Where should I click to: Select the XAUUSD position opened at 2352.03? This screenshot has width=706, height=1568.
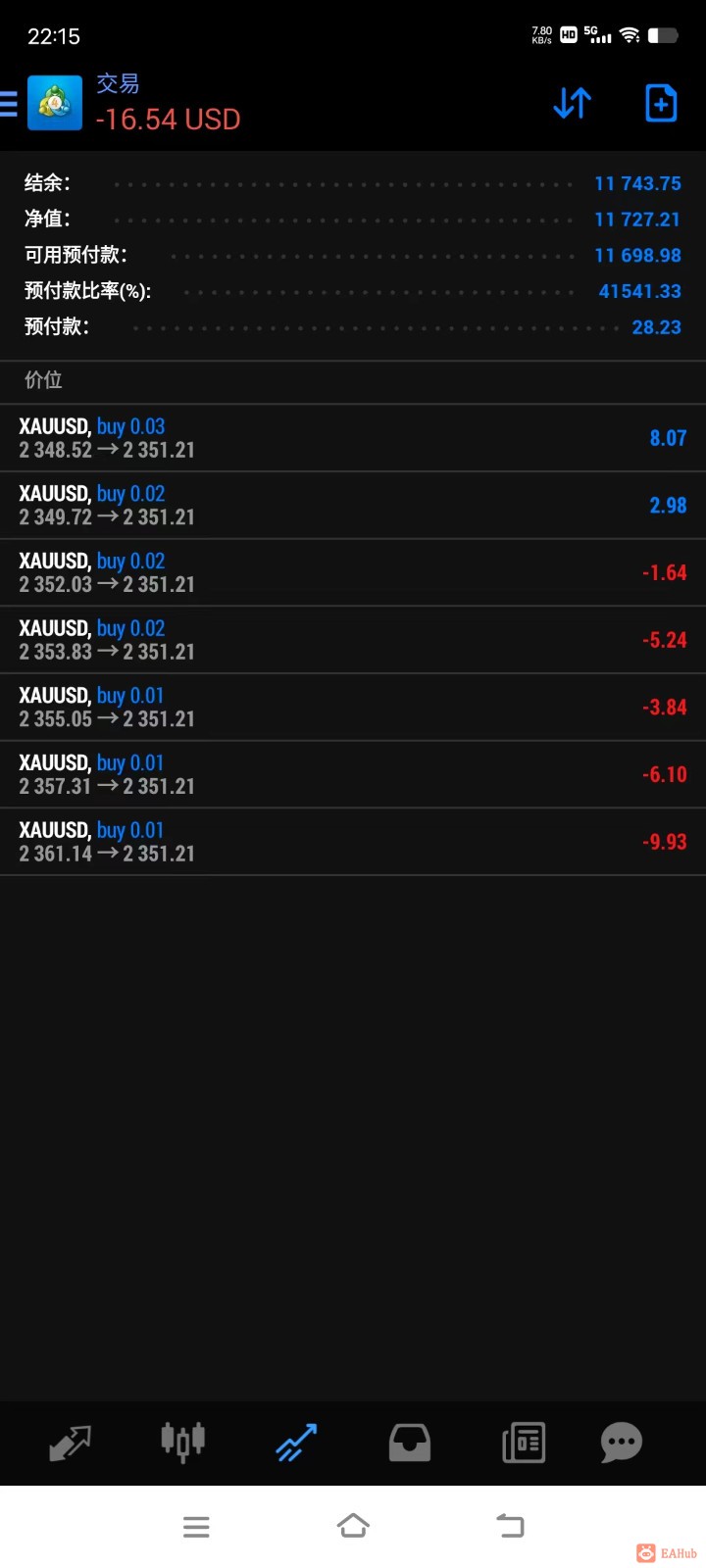coord(353,572)
